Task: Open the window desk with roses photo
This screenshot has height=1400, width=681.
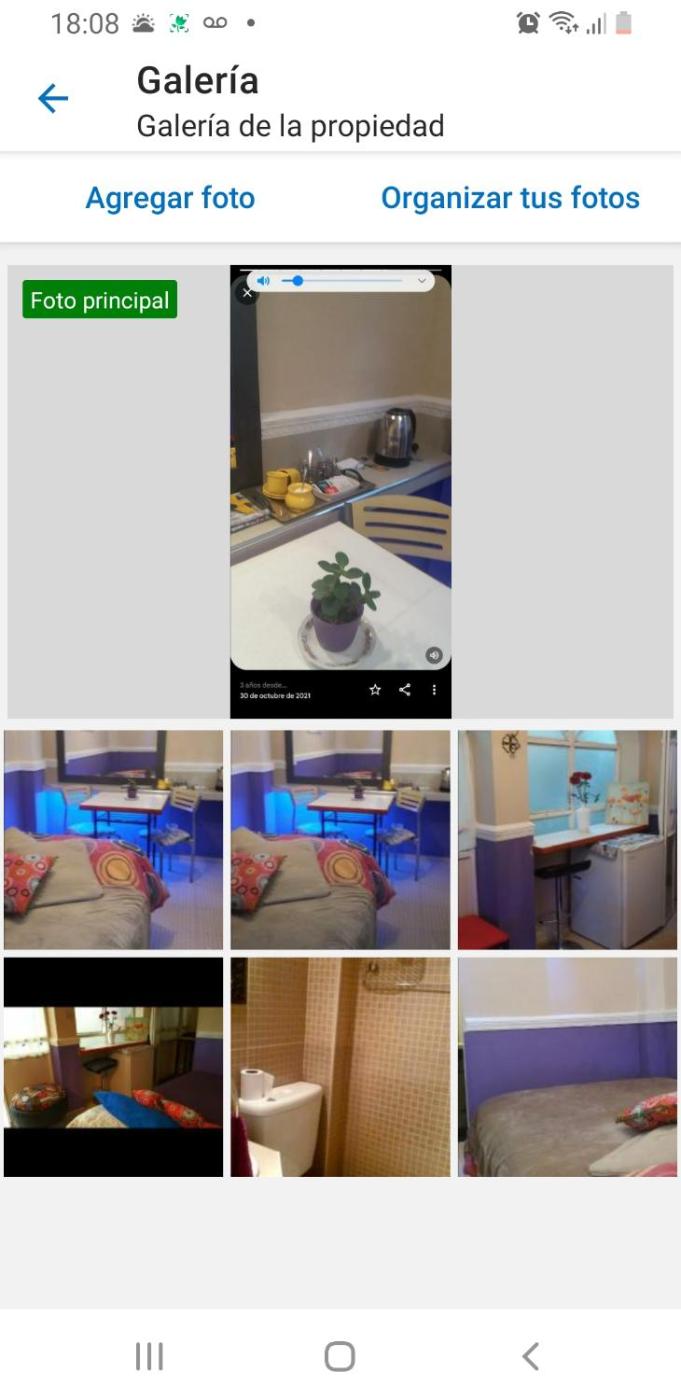Action: (x=567, y=839)
